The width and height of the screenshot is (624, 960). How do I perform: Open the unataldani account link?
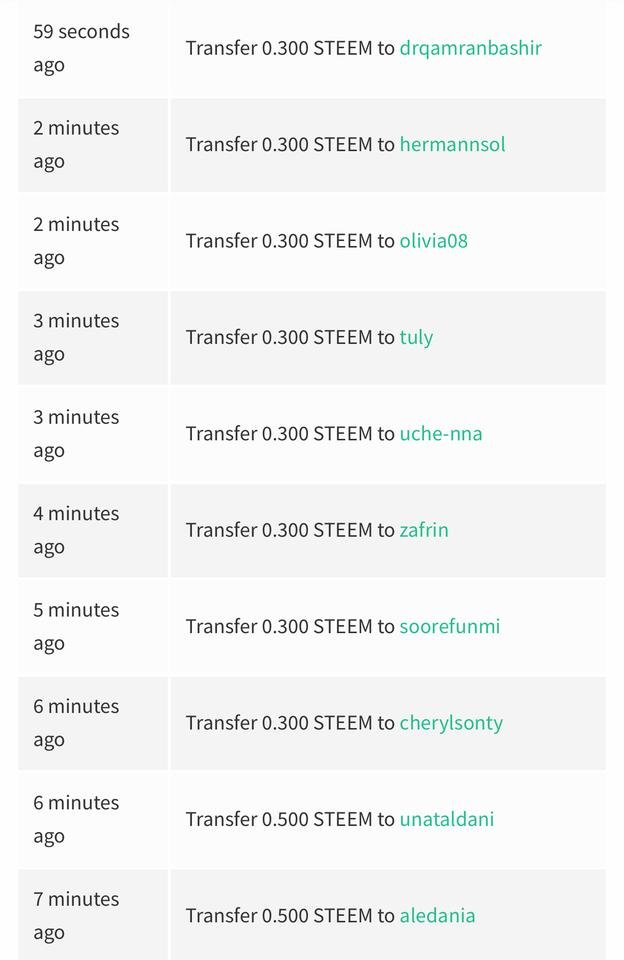coord(446,819)
